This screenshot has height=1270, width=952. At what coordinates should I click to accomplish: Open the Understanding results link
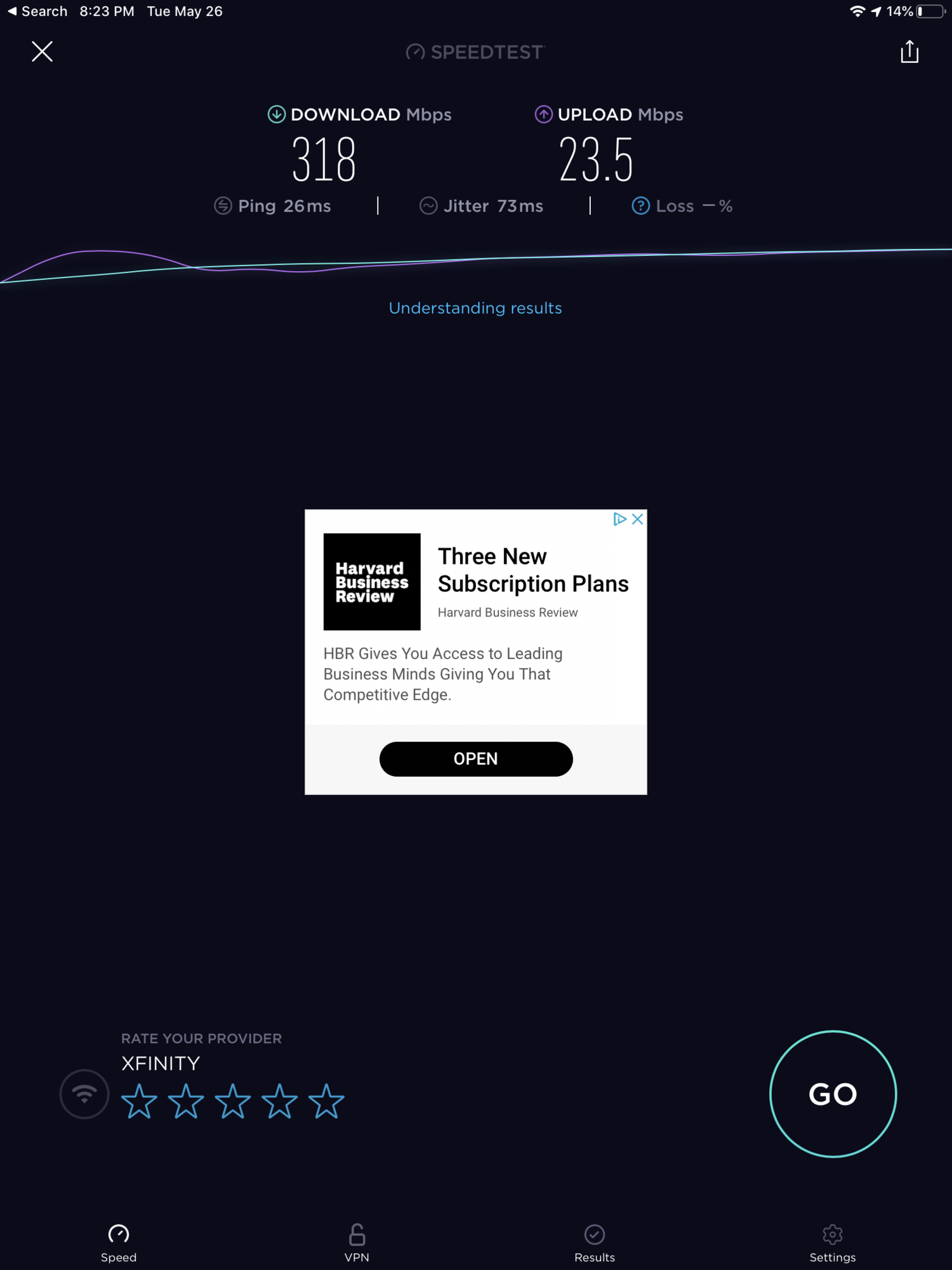[x=475, y=308]
